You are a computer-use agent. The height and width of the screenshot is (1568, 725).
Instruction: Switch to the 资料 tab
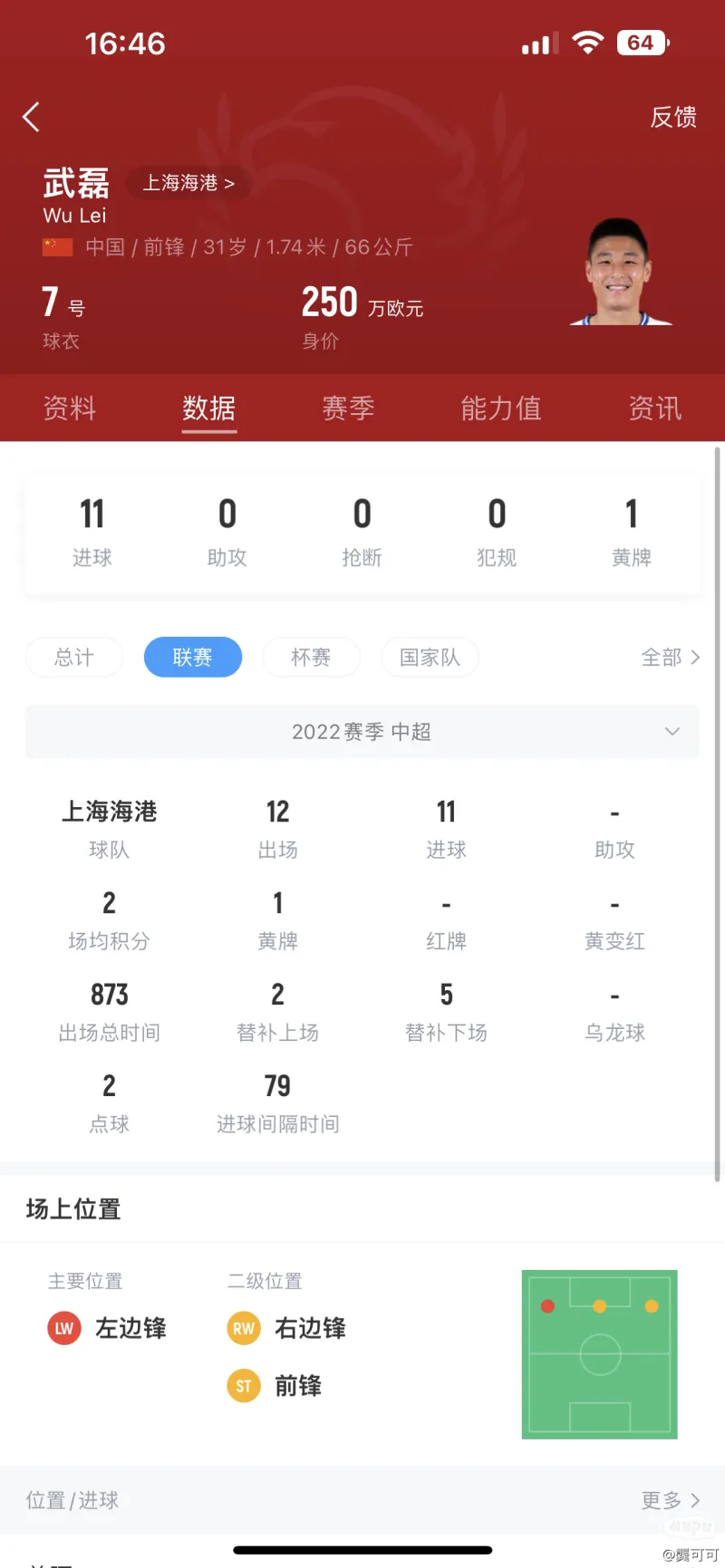[70, 409]
